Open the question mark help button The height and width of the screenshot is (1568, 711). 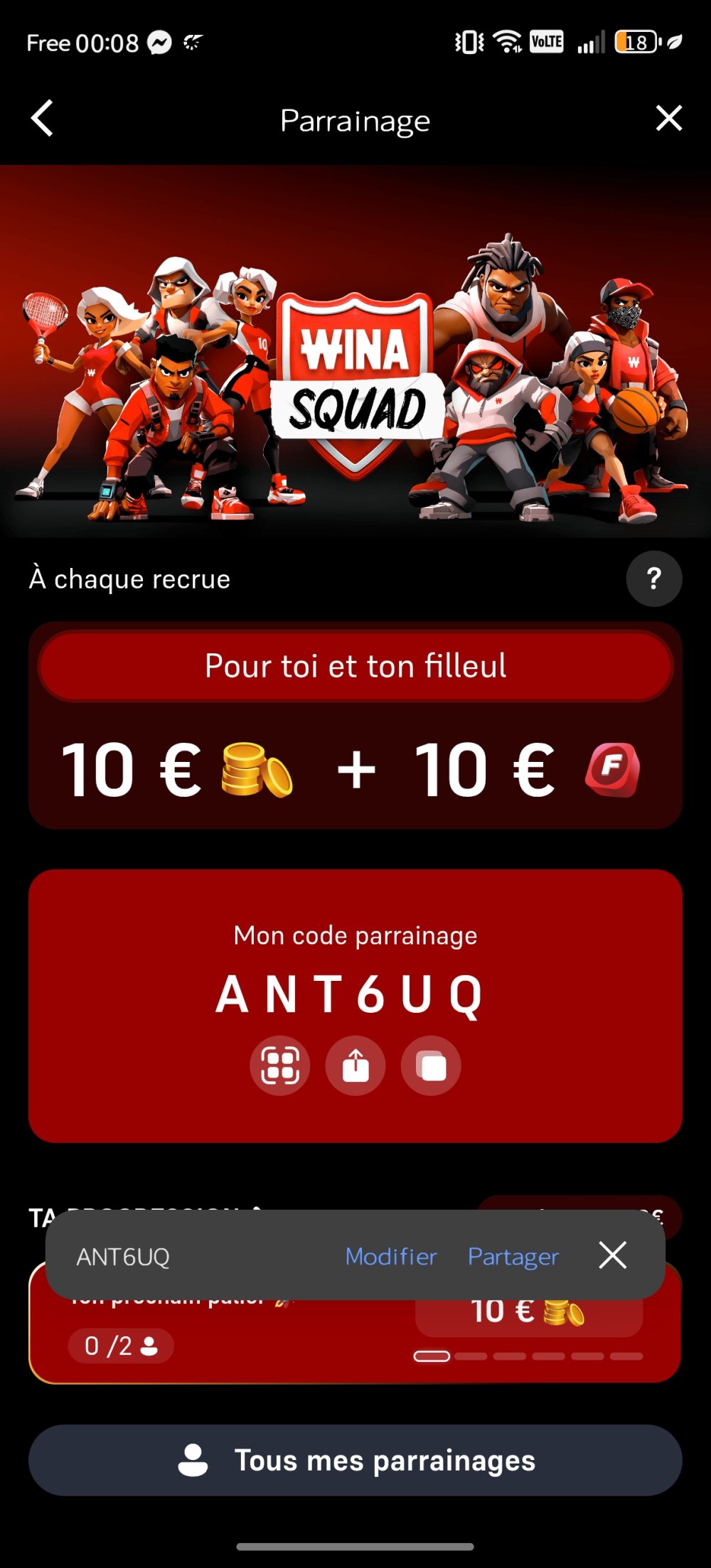point(653,579)
